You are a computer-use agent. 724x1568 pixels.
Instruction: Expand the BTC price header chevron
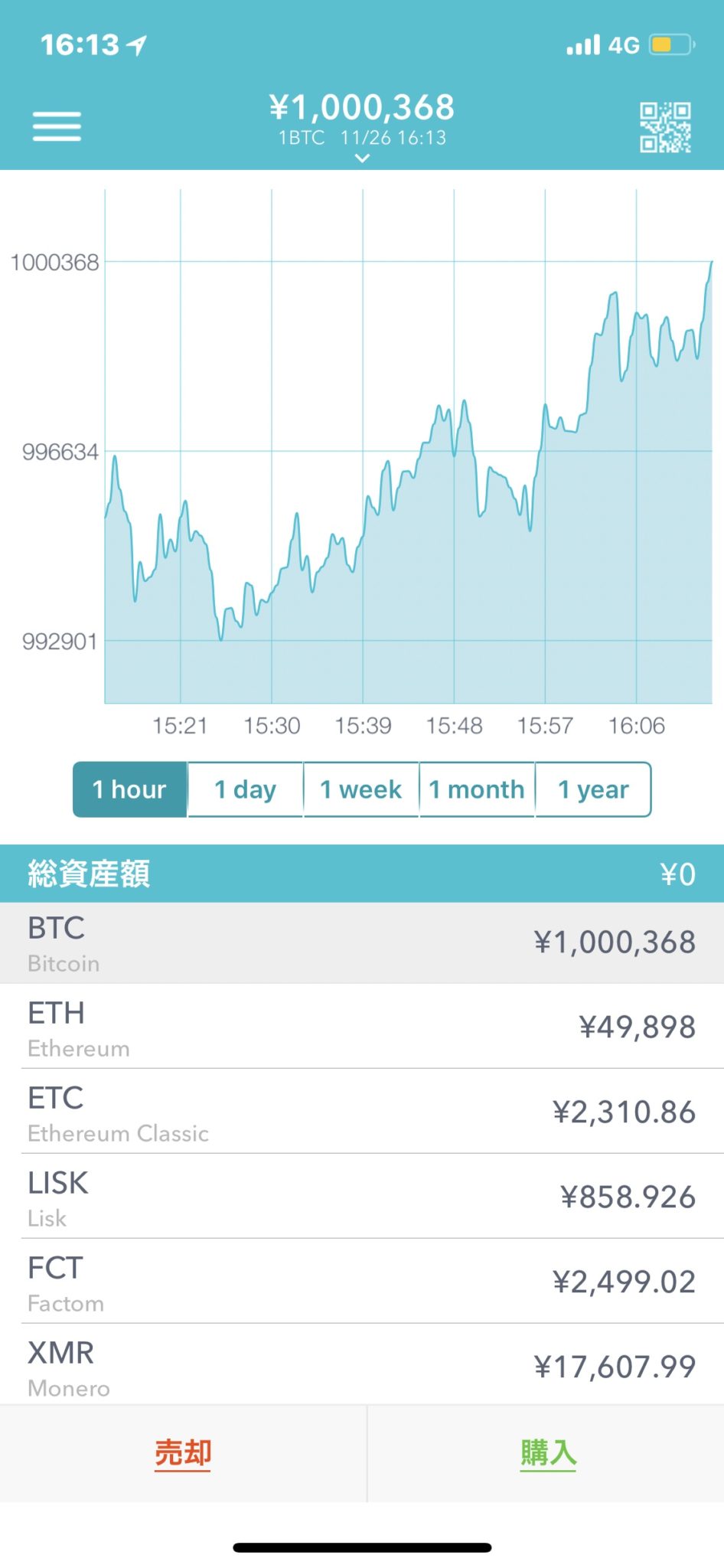[363, 158]
